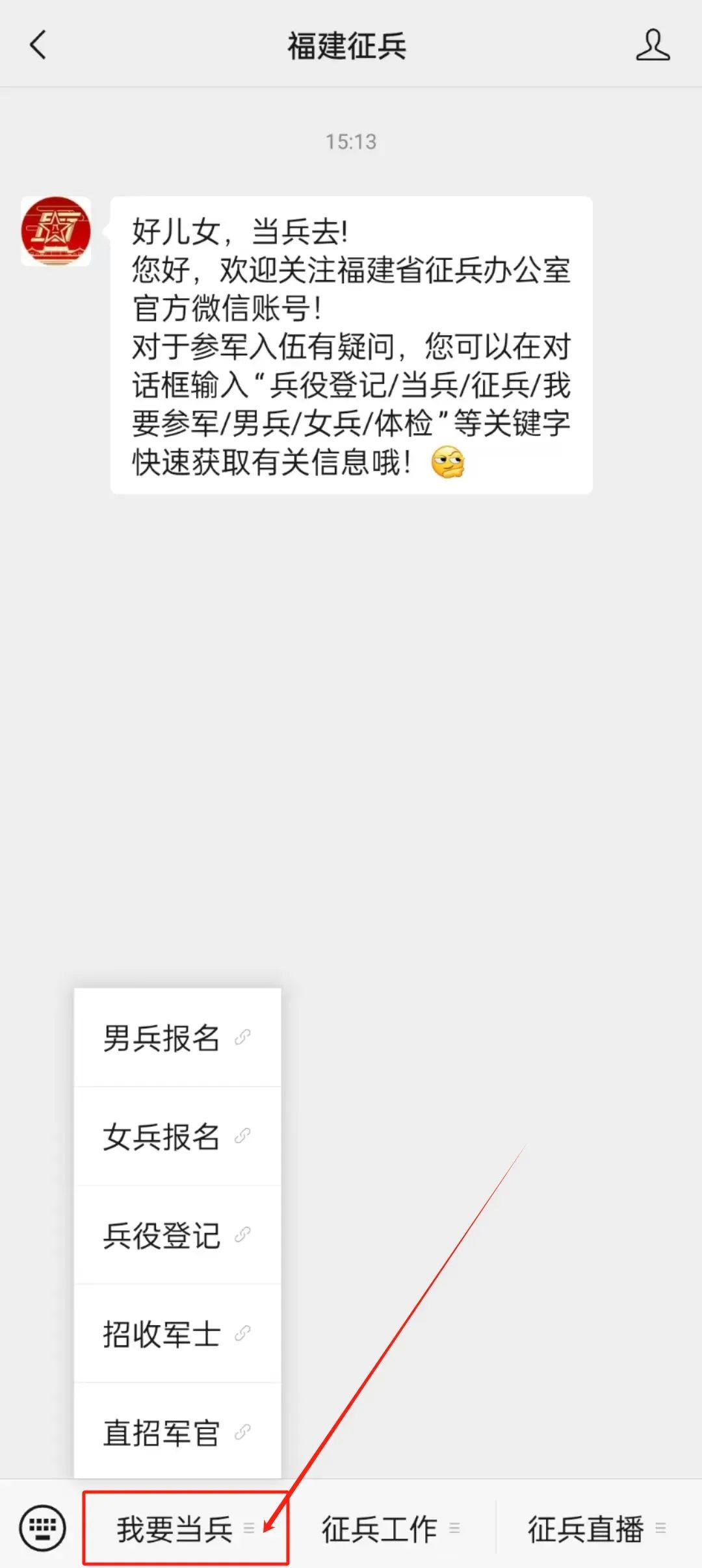Viewport: 702px width, 1568px height.
Task: Open the 福建征兵 avatar
Action: [56, 231]
